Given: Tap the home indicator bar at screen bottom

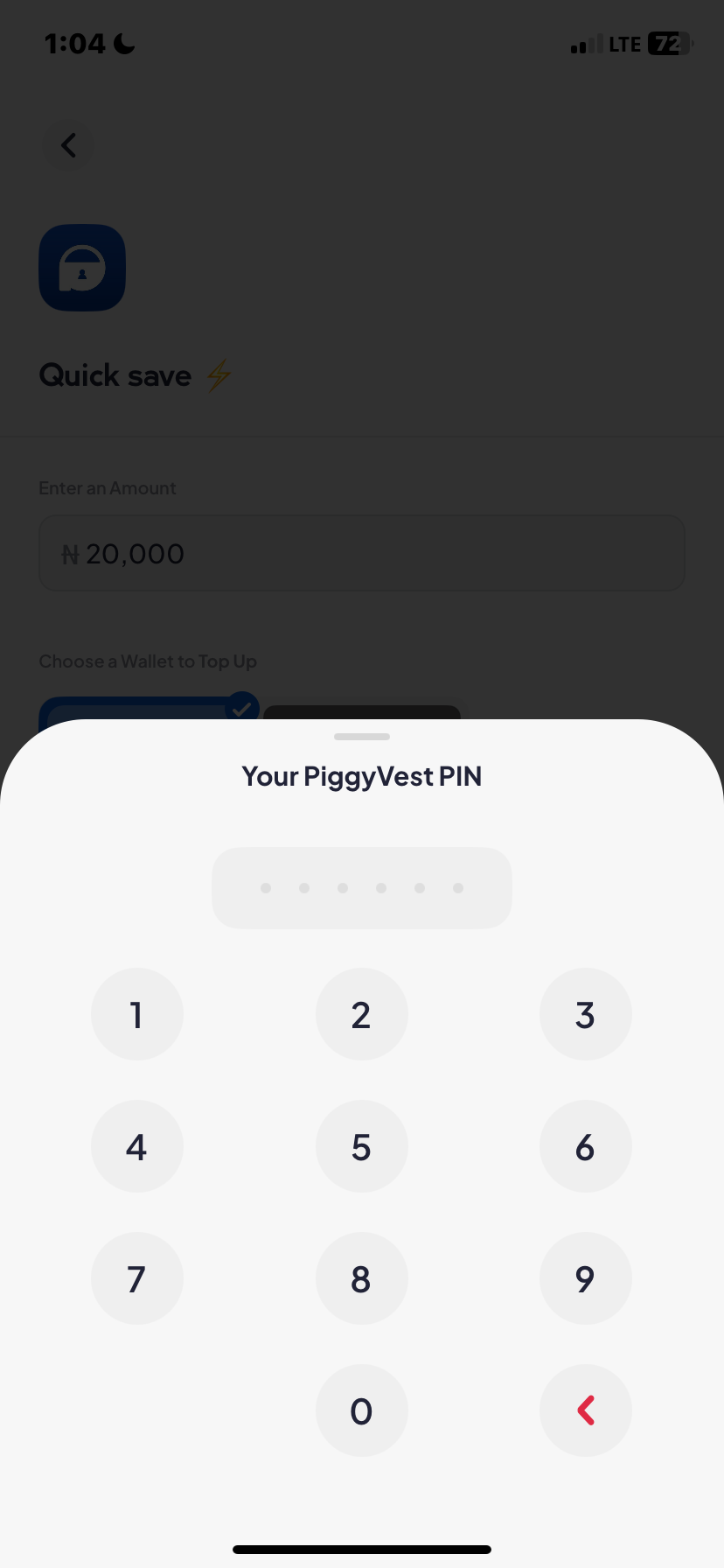Looking at the screenshot, I should point(362,1549).
